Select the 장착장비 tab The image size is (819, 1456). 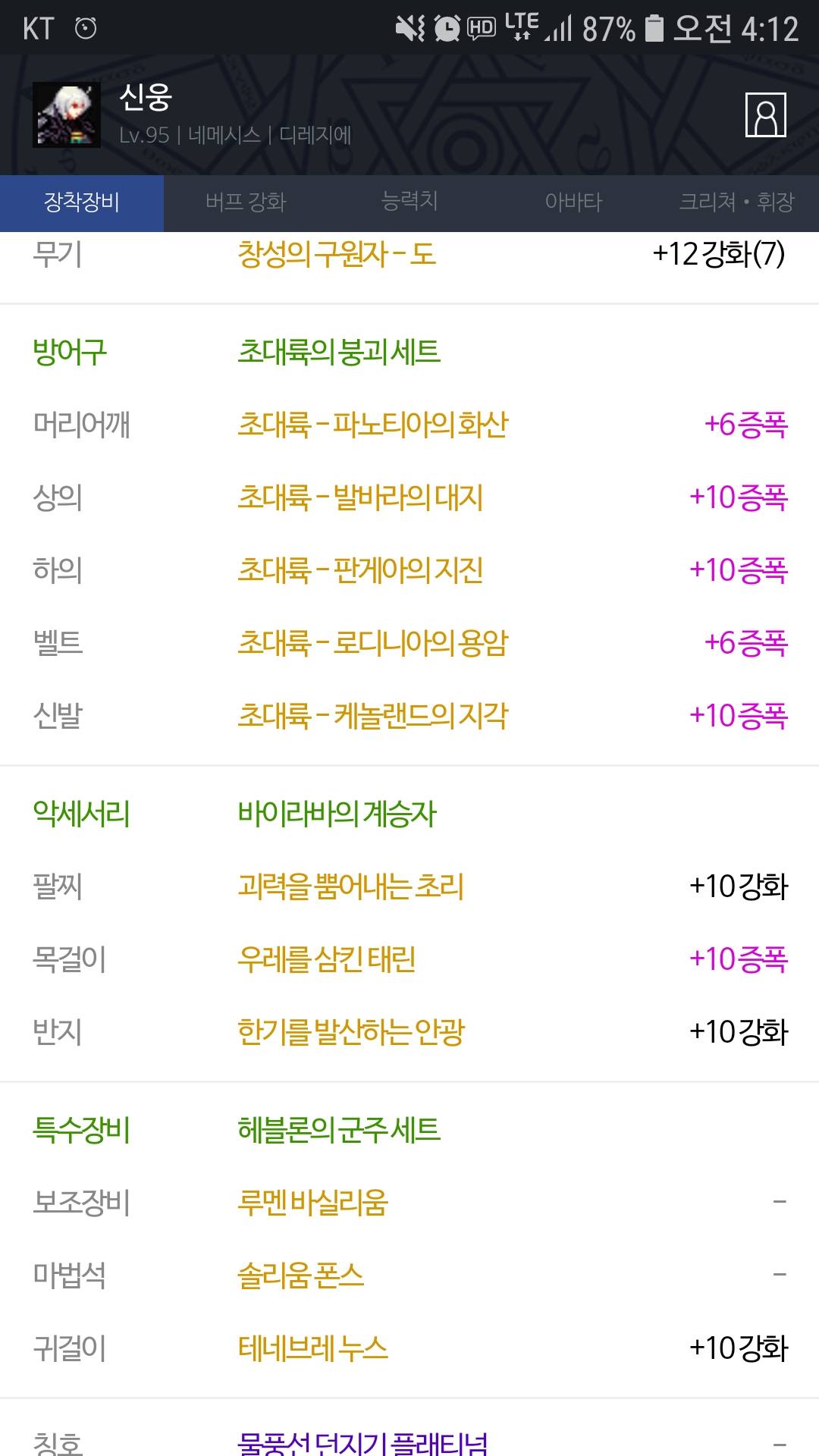coord(82,202)
